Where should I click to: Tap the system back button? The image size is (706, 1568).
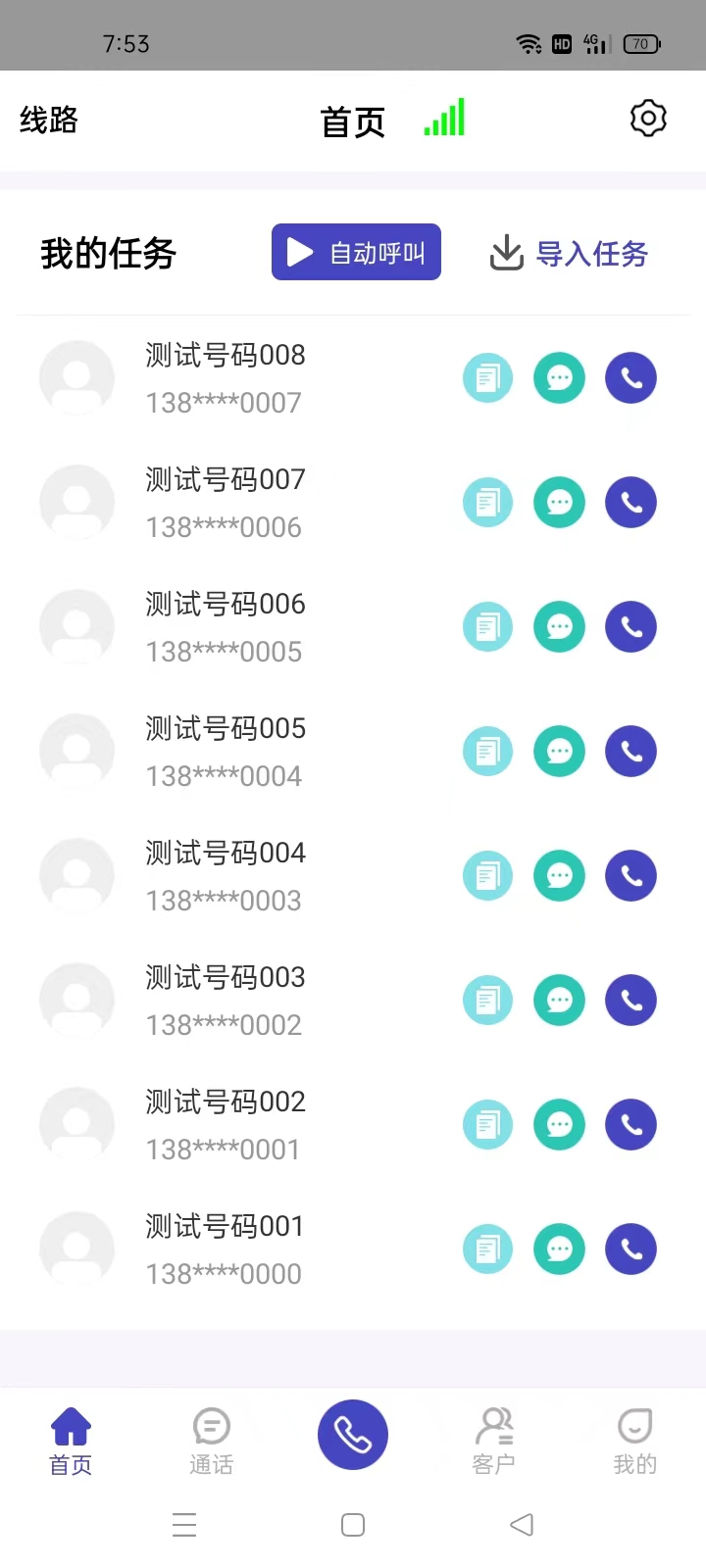[522, 1525]
